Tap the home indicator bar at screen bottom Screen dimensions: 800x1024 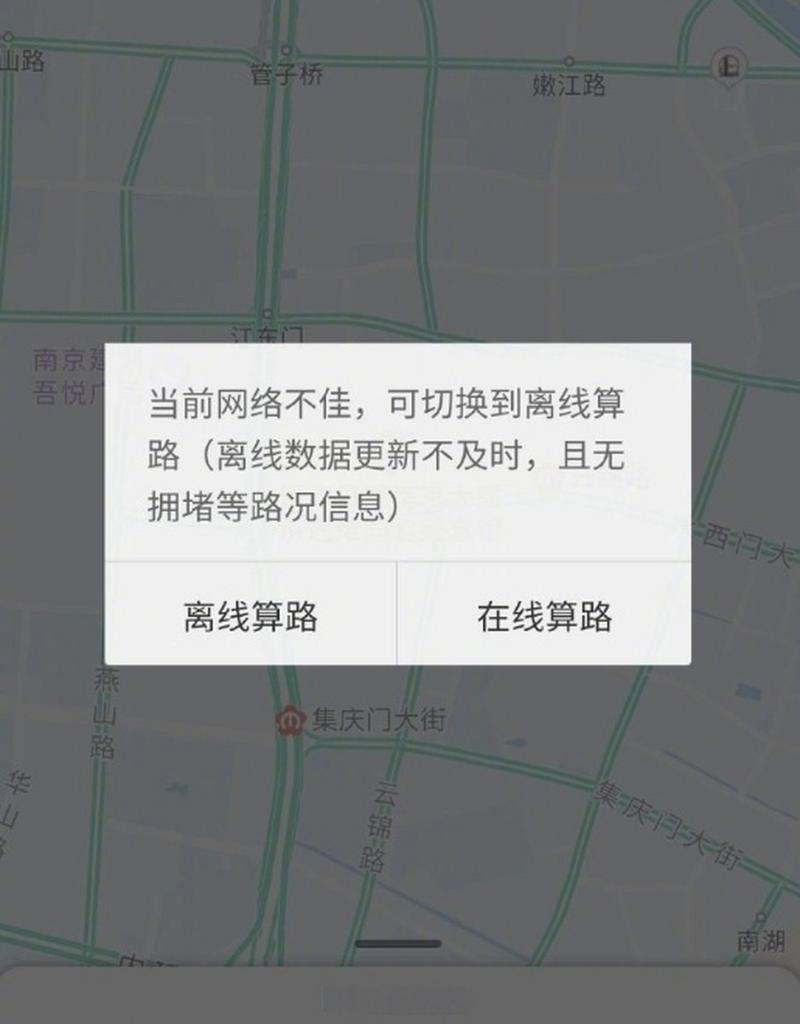tap(398, 942)
